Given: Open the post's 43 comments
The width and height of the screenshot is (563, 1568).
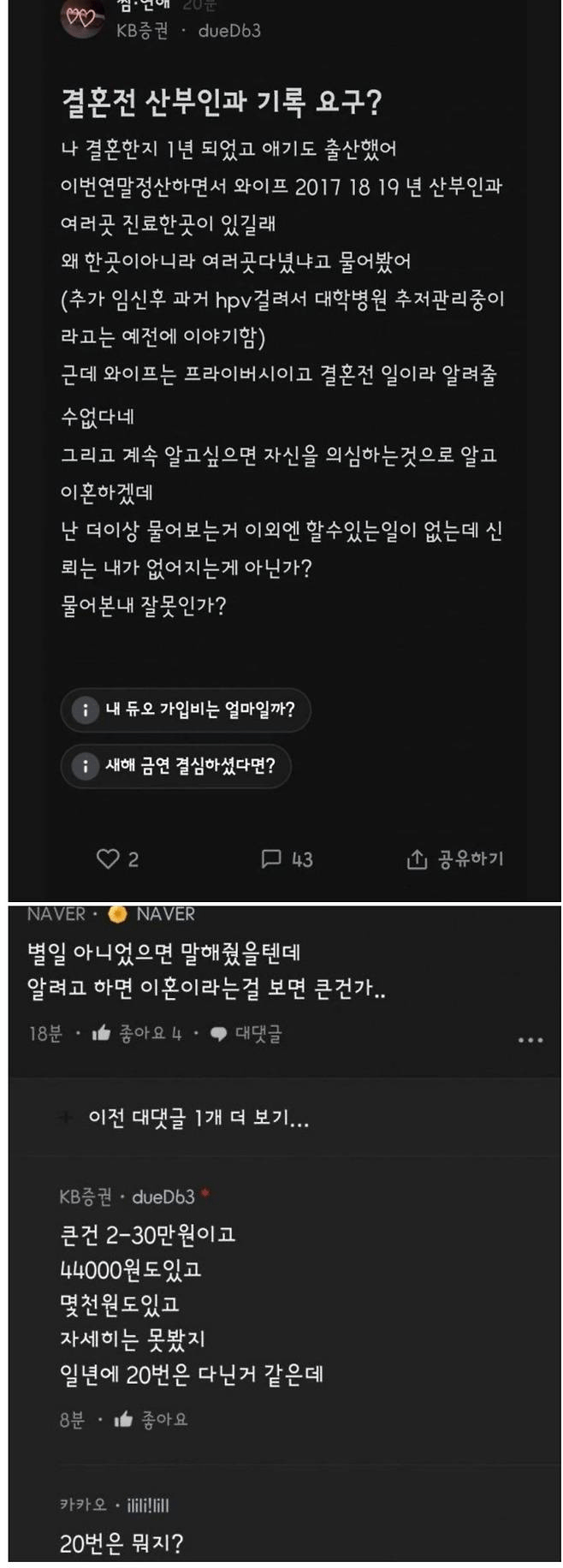Looking at the screenshot, I should pyautogui.click(x=287, y=858).
